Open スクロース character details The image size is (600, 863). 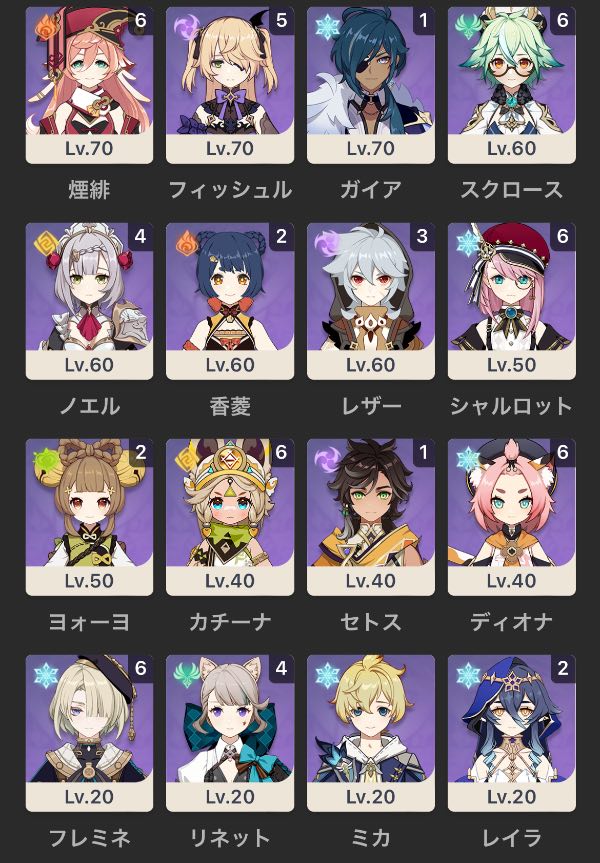click(512, 85)
